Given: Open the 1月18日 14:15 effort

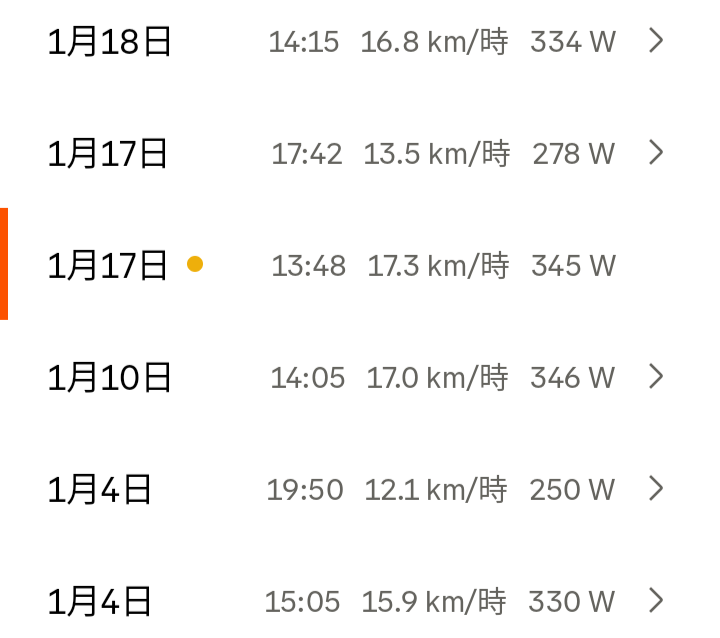Looking at the screenshot, I should point(360,42).
